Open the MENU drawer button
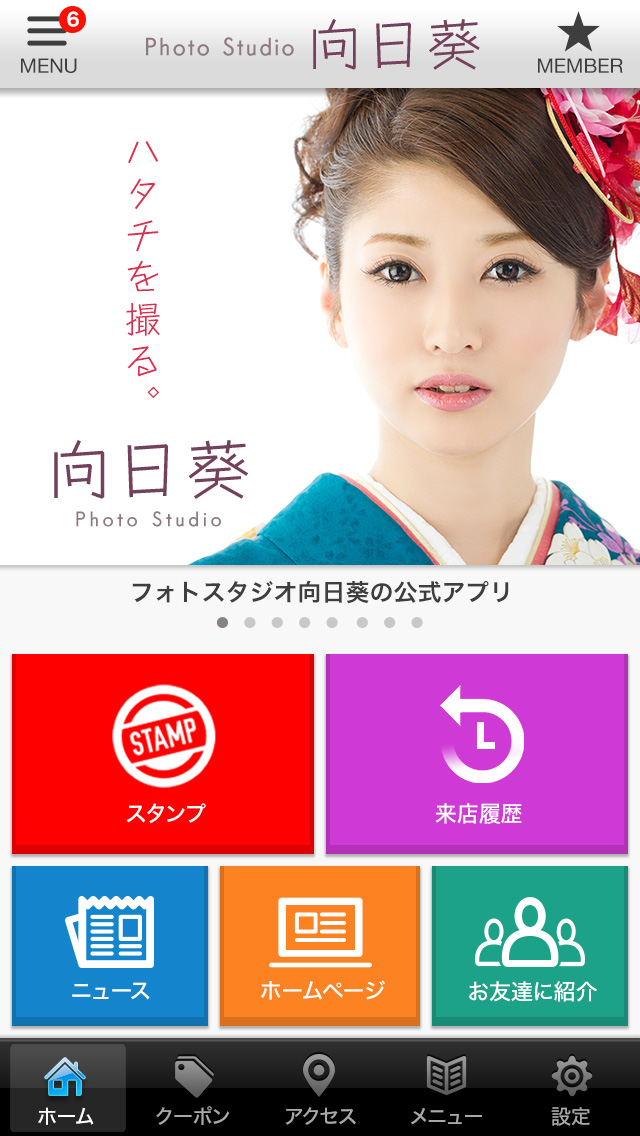 (49, 45)
